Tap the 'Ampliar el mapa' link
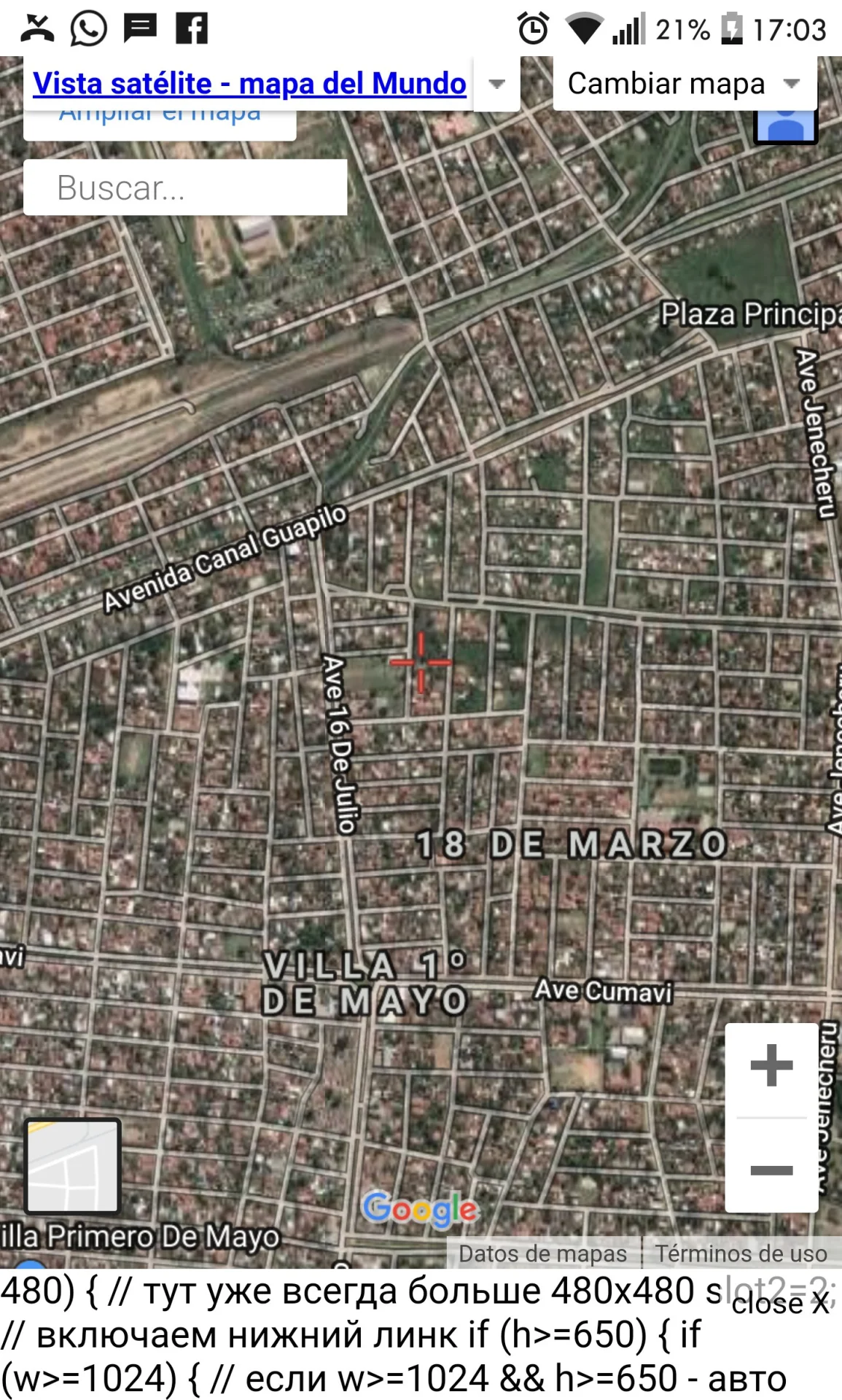Screen dimensions: 842x1400 (160, 122)
